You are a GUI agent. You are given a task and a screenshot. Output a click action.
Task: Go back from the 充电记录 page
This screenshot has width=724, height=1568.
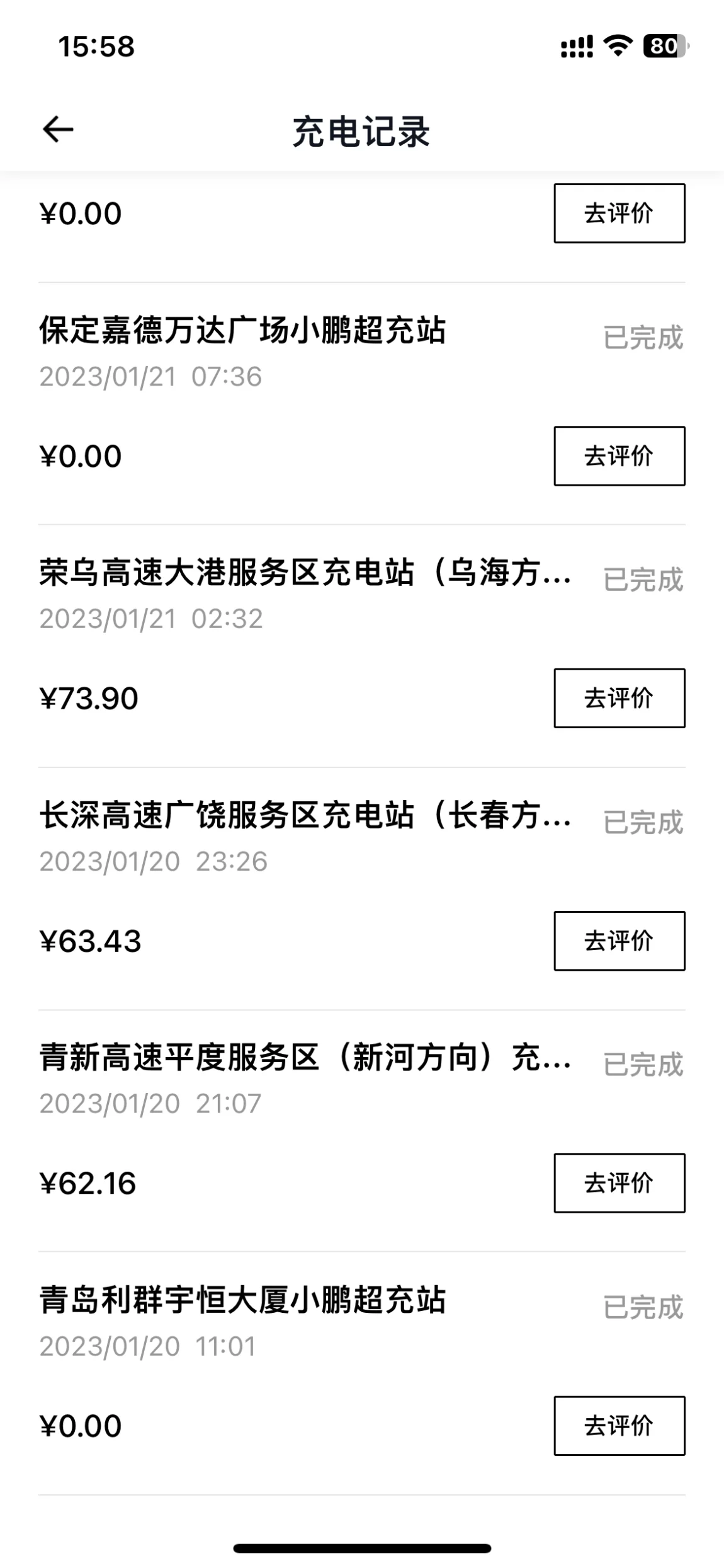click(58, 130)
